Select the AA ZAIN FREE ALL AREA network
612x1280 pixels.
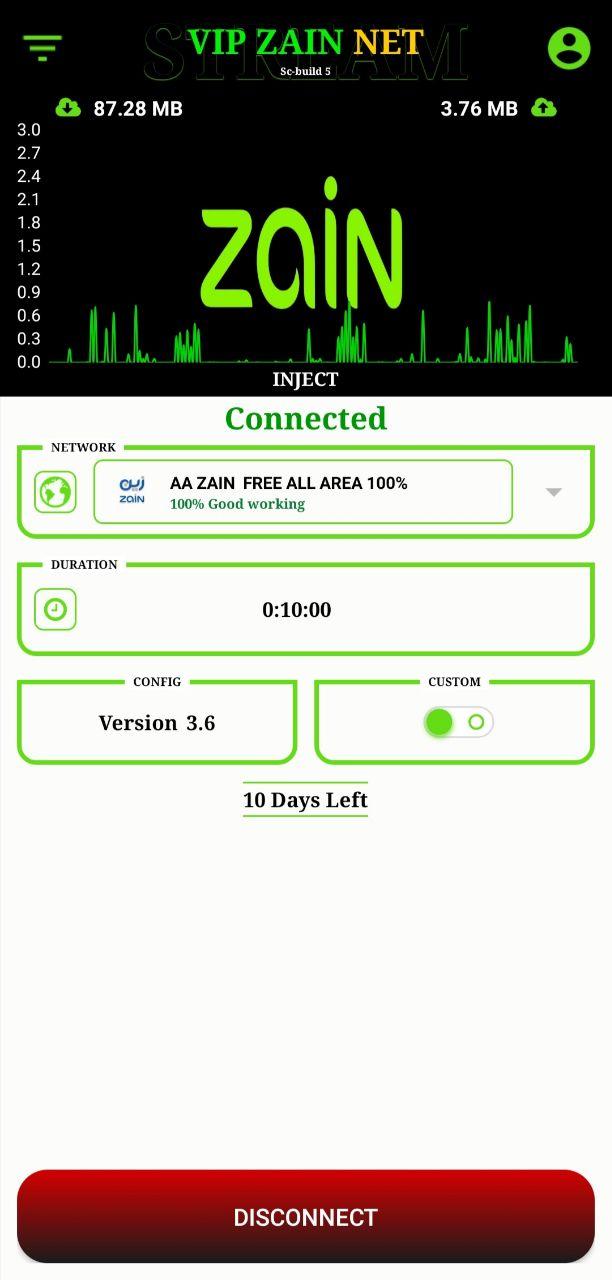click(x=302, y=492)
